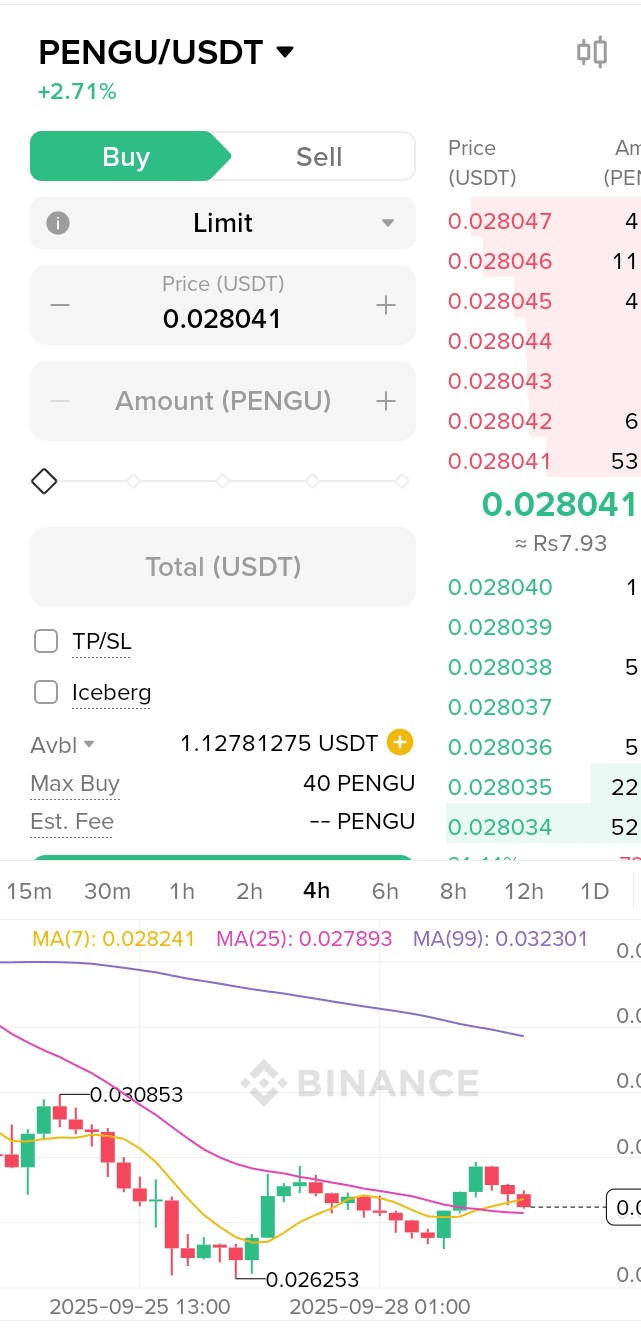Viewport: 641px width, 1331px height.
Task: Switch to the Sell tab
Action: (x=319, y=157)
